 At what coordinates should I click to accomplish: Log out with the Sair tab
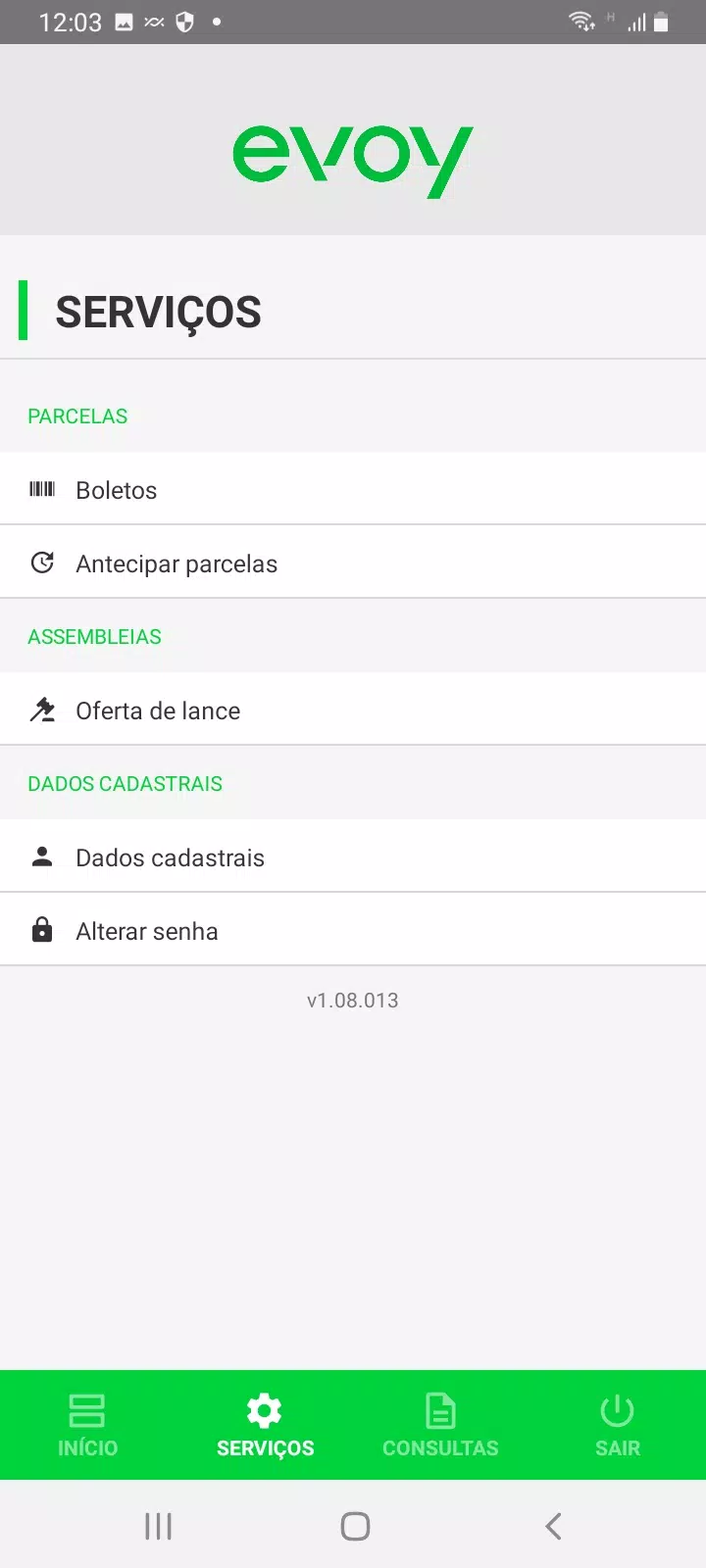pyautogui.click(x=618, y=1425)
